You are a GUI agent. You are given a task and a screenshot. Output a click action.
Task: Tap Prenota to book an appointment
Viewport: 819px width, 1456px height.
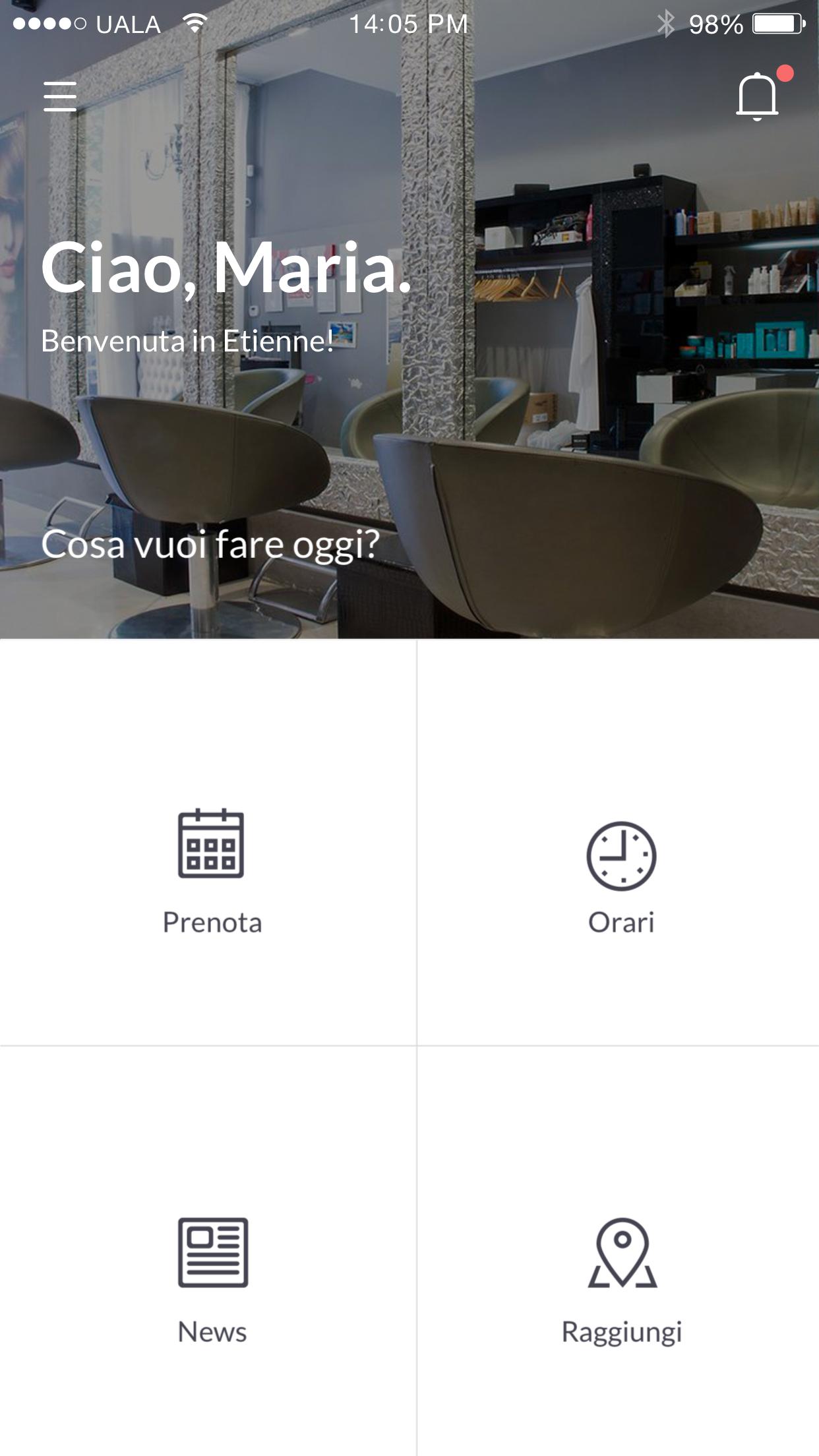point(211,869)
